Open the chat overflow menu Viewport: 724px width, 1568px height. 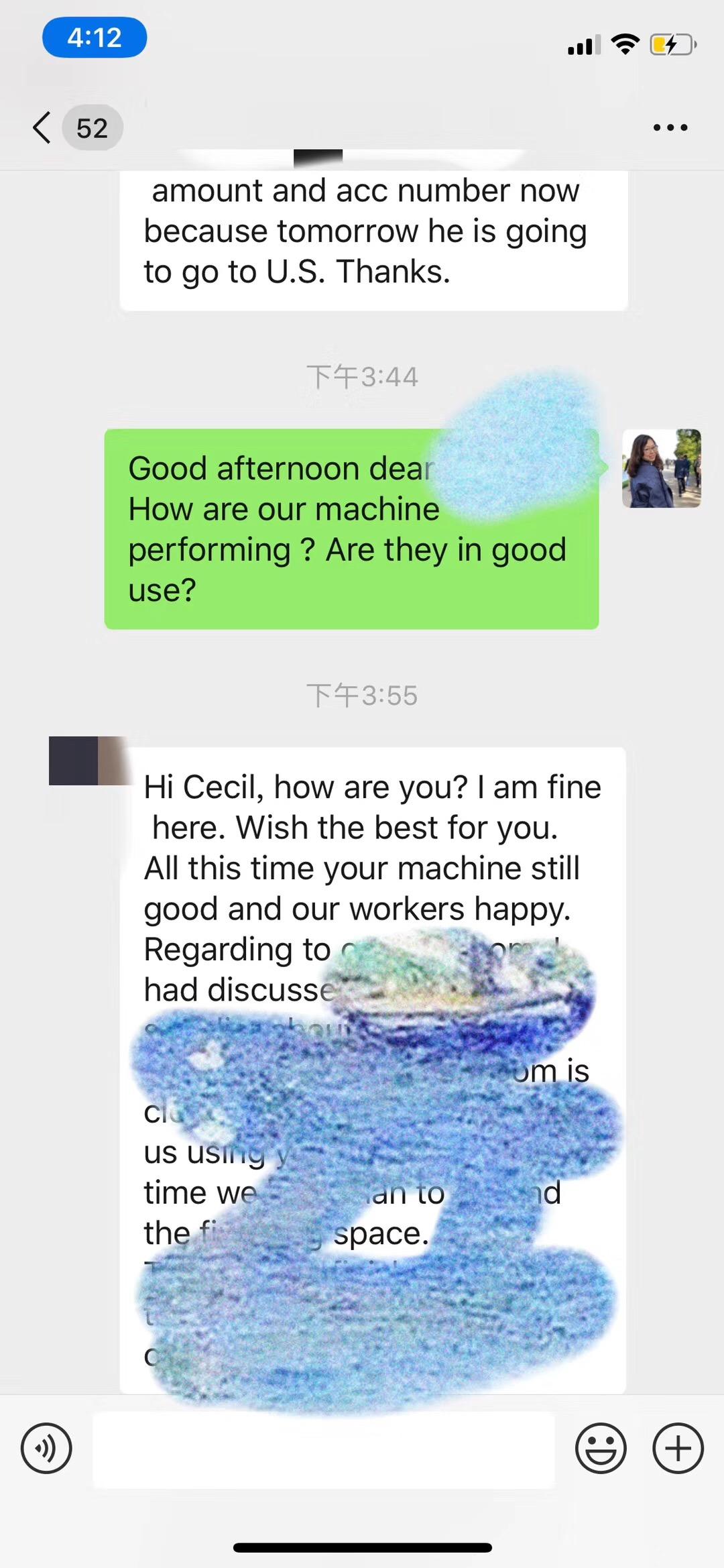point(670,127)
